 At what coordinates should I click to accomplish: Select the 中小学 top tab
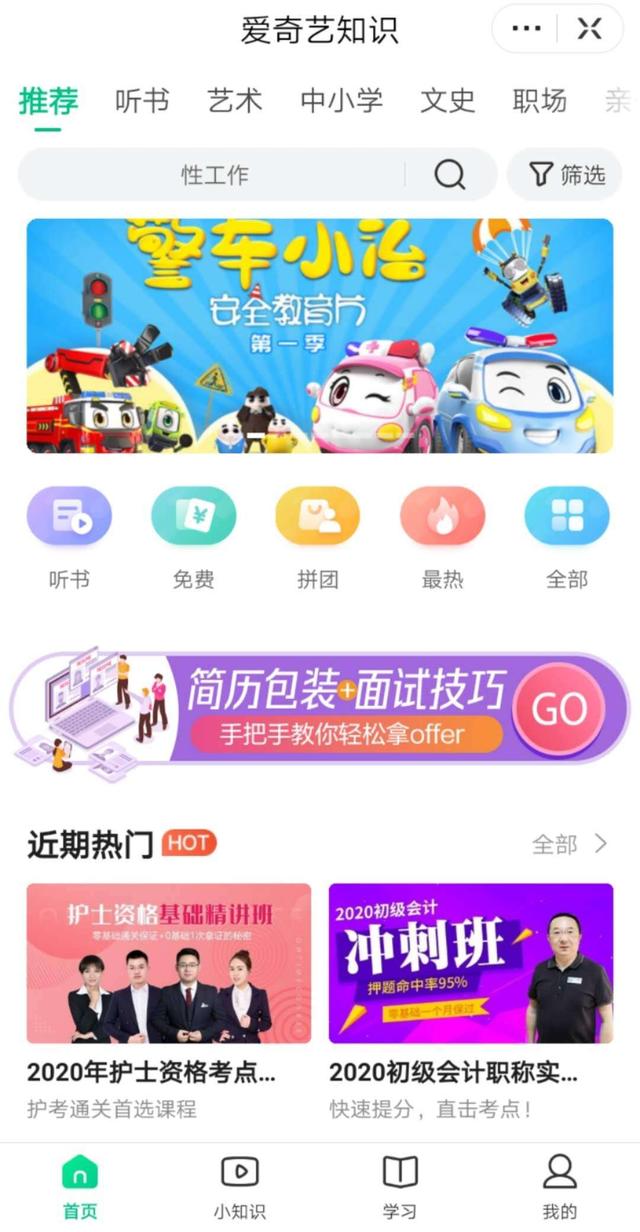pos(341,101)
